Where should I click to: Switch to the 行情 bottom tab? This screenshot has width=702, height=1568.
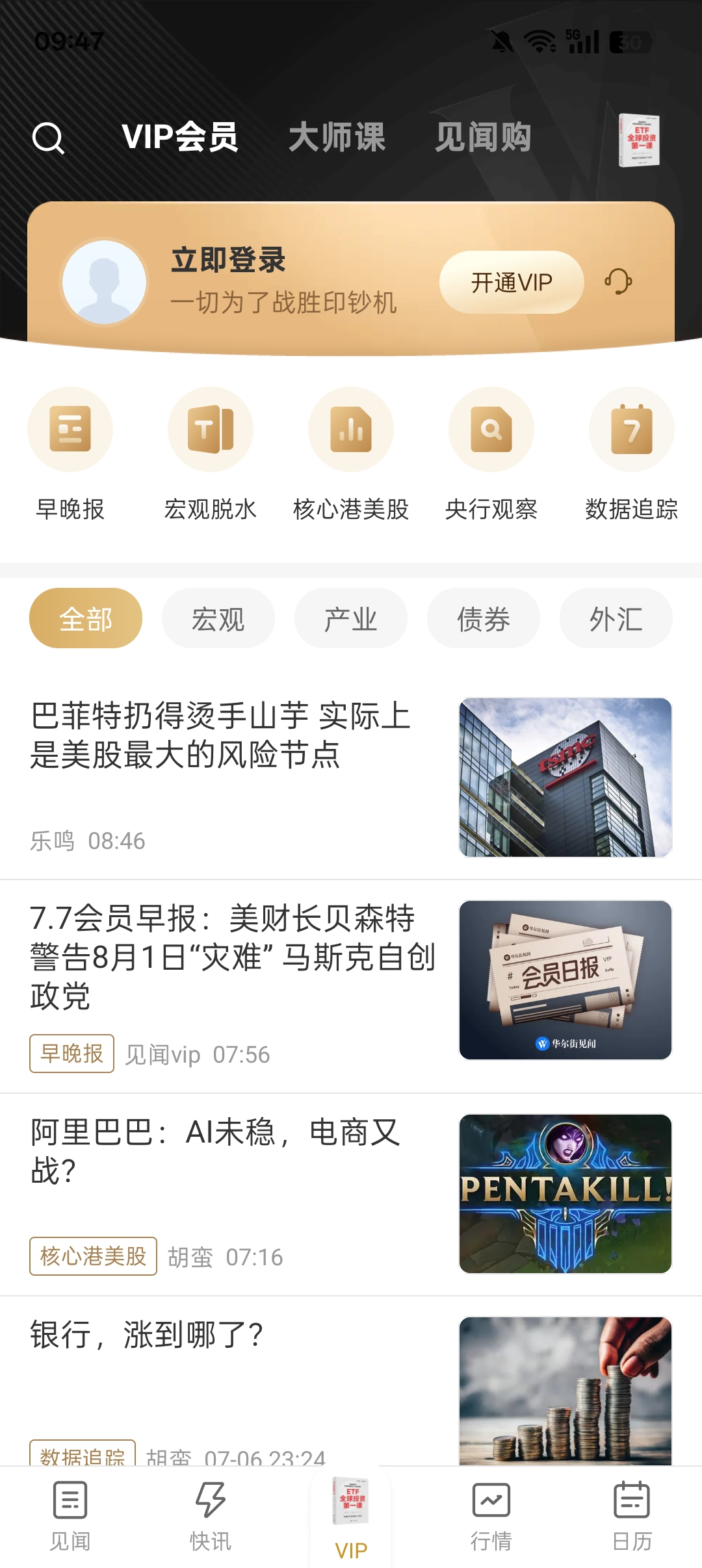(x=491, y=1516)
